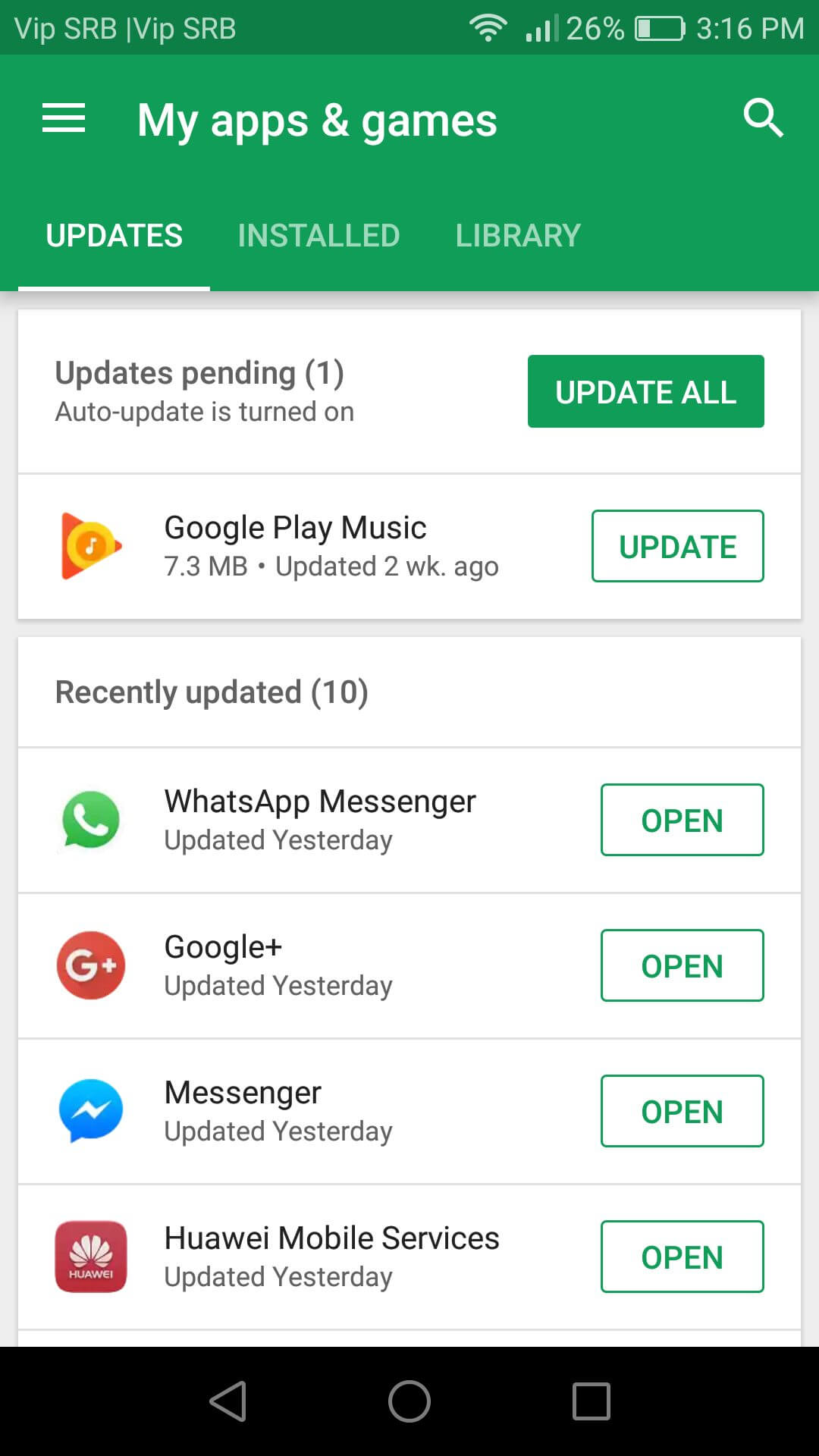Open WhatsApp Messenger via Open button
Viewport: 819px width, 1456px height.
[682, 821]
